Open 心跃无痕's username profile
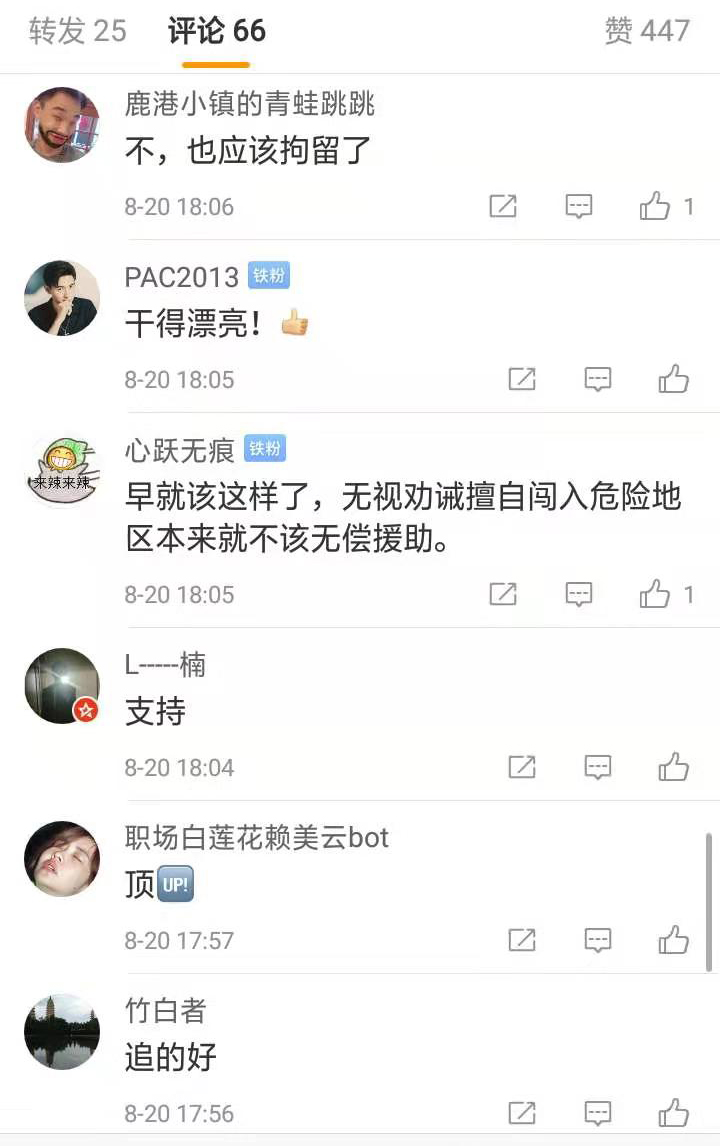 pyautogui.click(x=180, y=450)
